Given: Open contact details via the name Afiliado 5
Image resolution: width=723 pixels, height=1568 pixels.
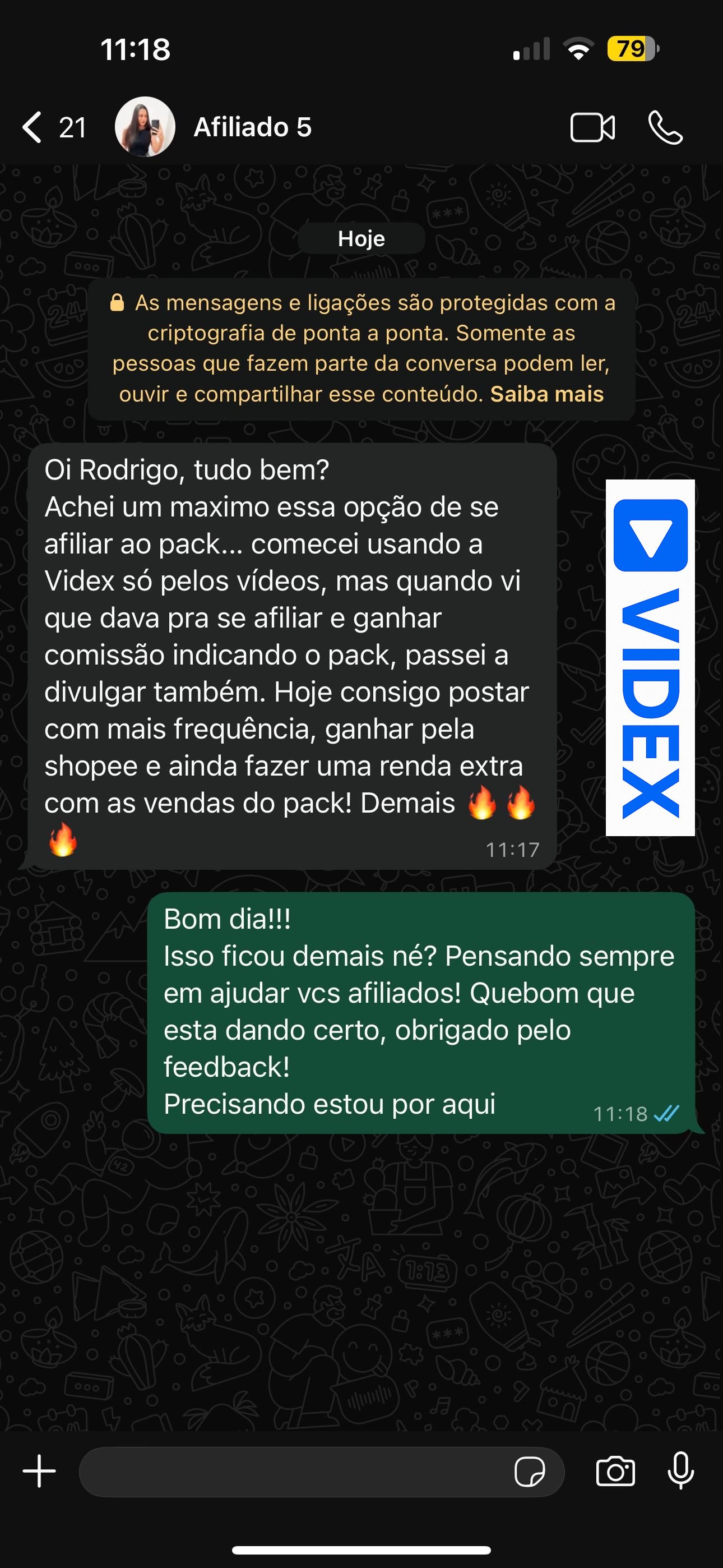Looking at the screenshot, I should [253, 127].
